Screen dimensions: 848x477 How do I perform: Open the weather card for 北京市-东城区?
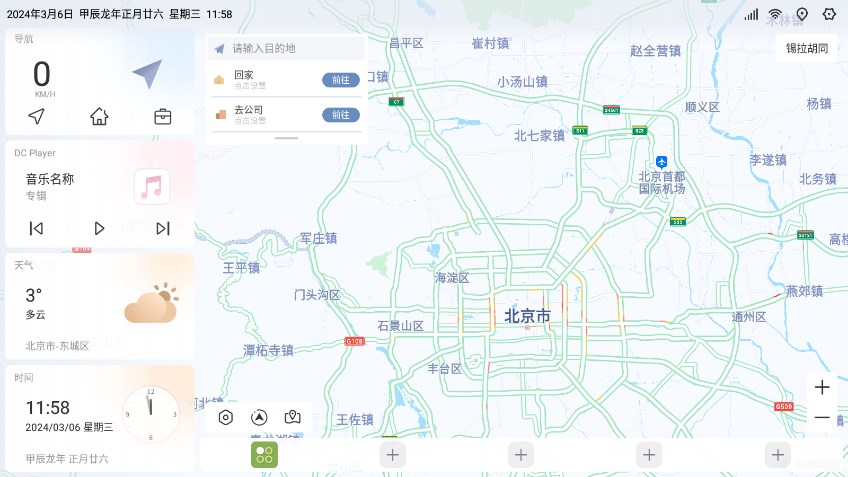pos(99,306)
